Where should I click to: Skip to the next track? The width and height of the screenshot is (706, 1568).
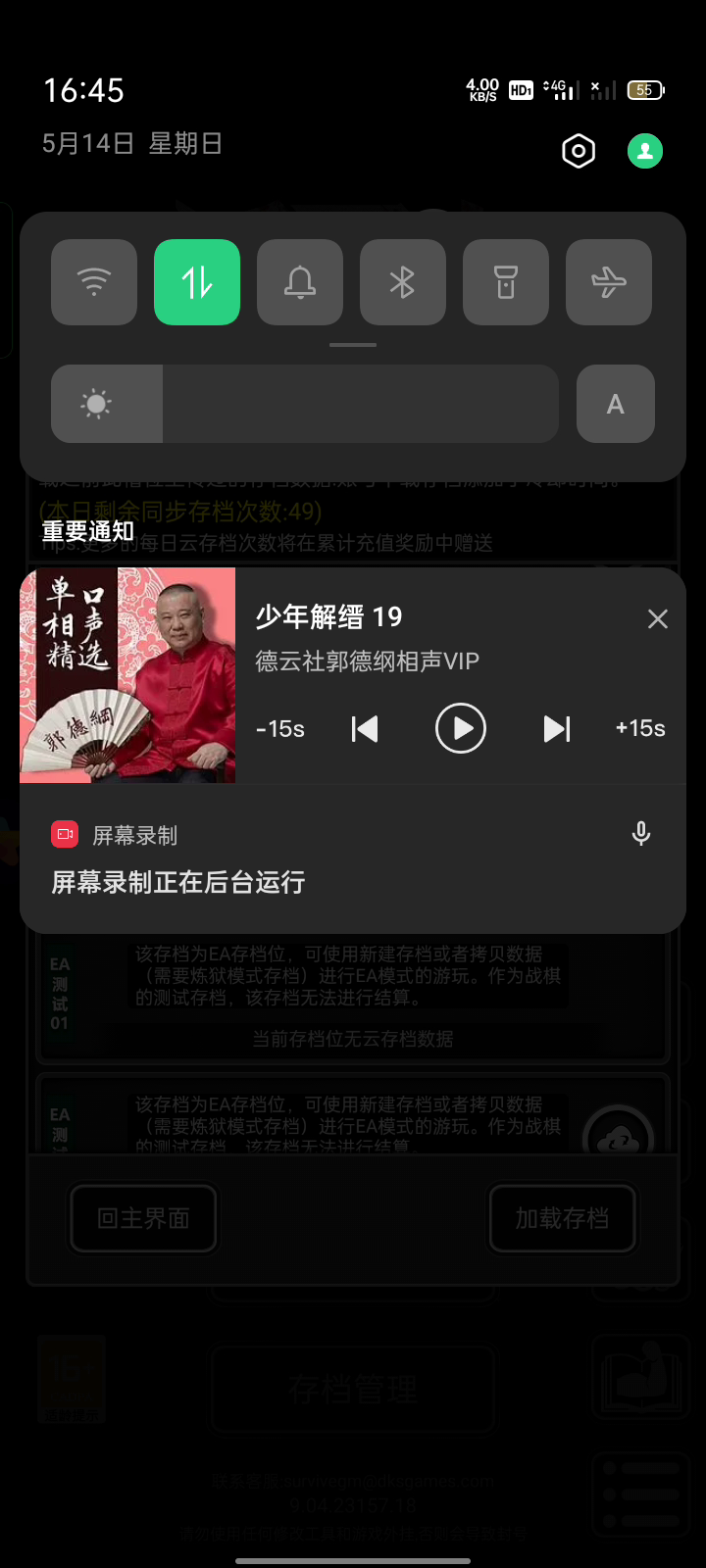click(x=557, y=729)
